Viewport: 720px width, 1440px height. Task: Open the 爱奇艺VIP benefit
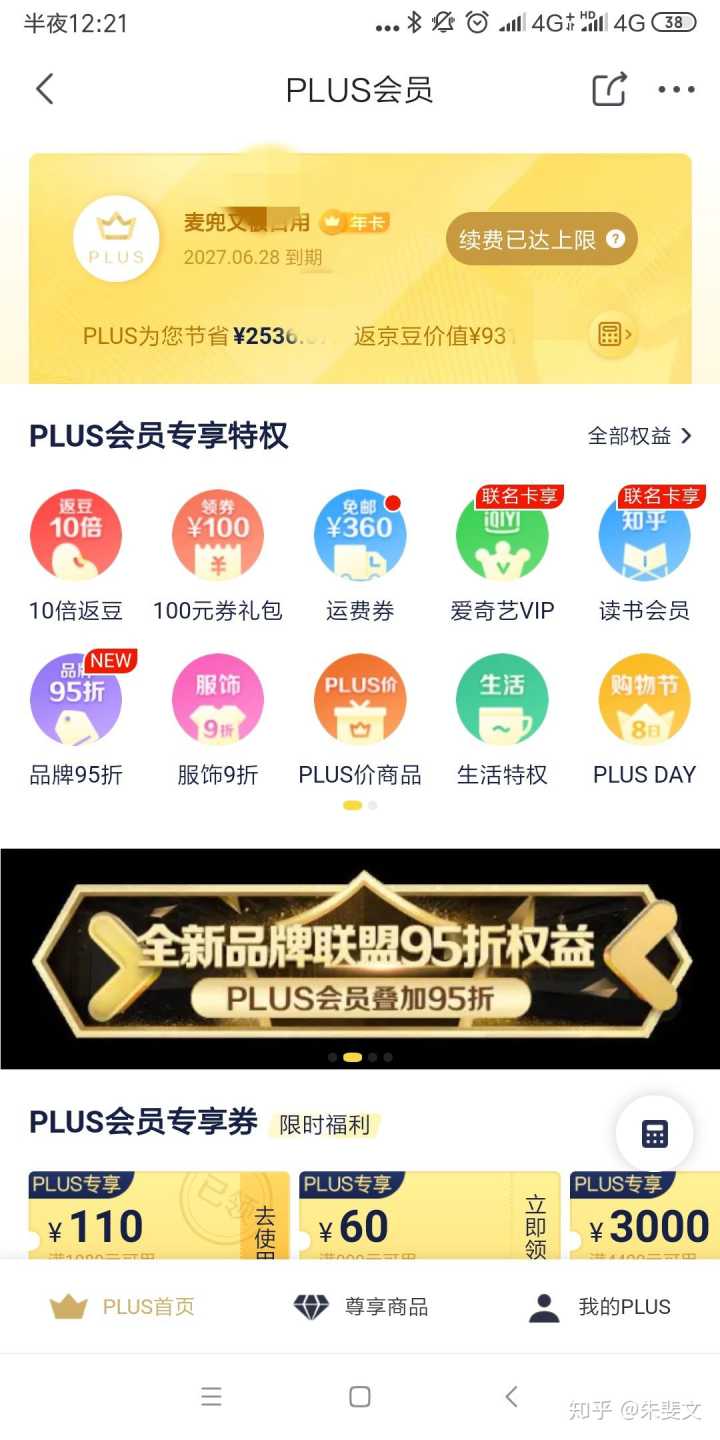[502, 552]
